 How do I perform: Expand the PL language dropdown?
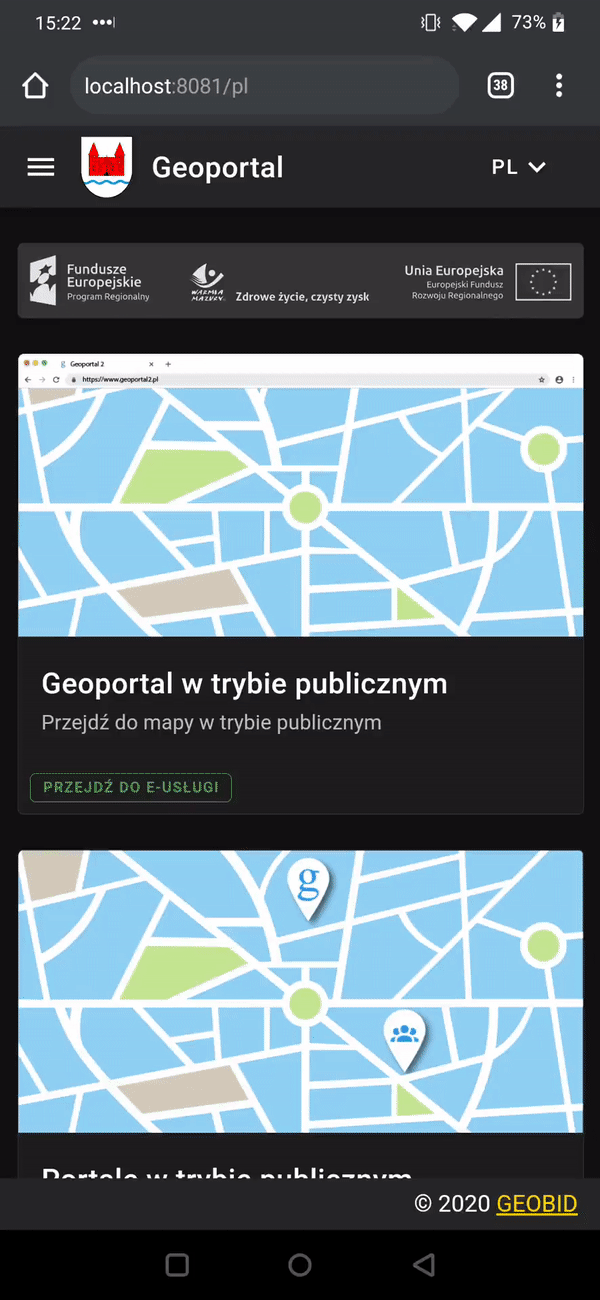(x=519, y=167)
